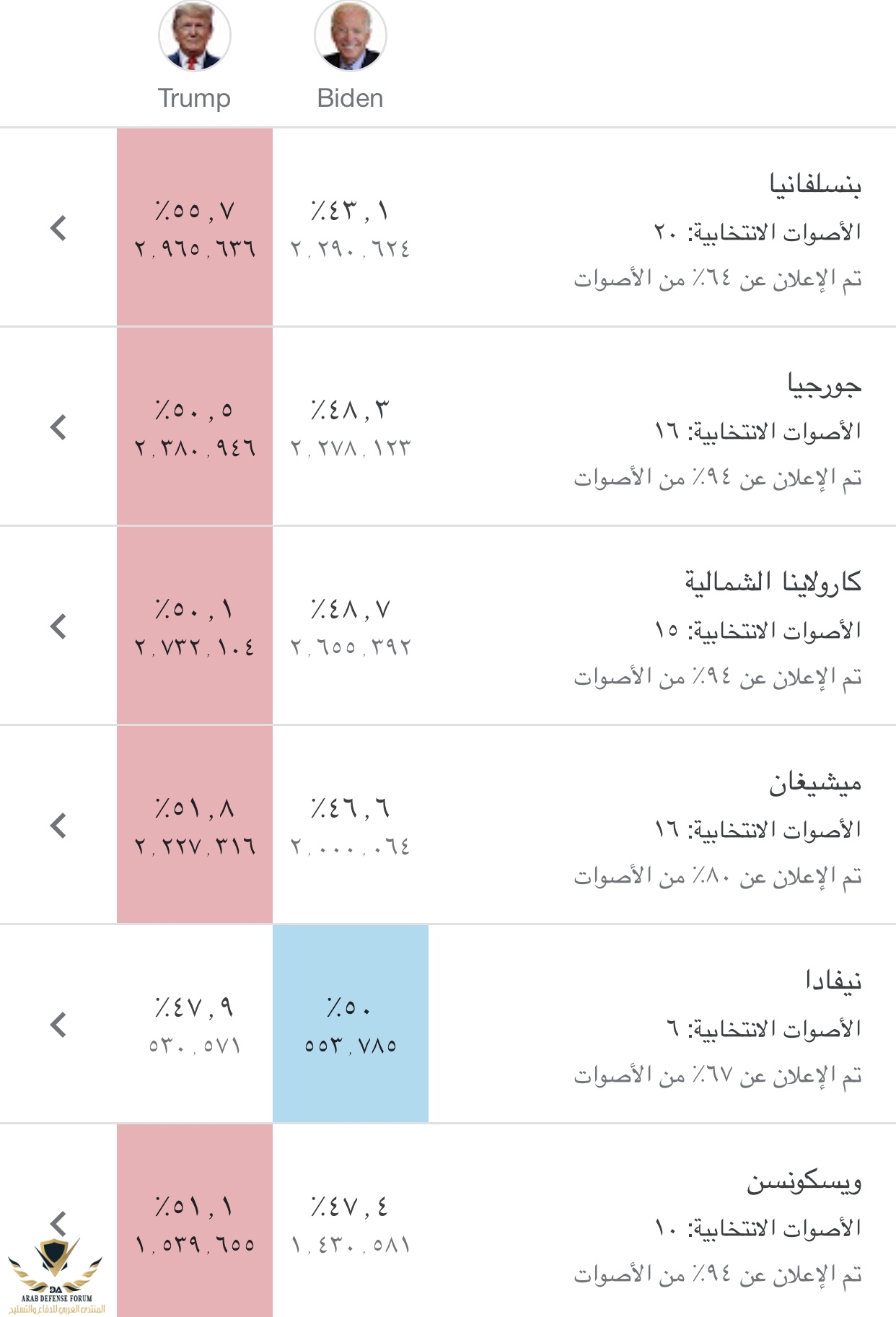
Task: Open Nevada (نيفادا) results row
Action: [x=58, y=1025]
